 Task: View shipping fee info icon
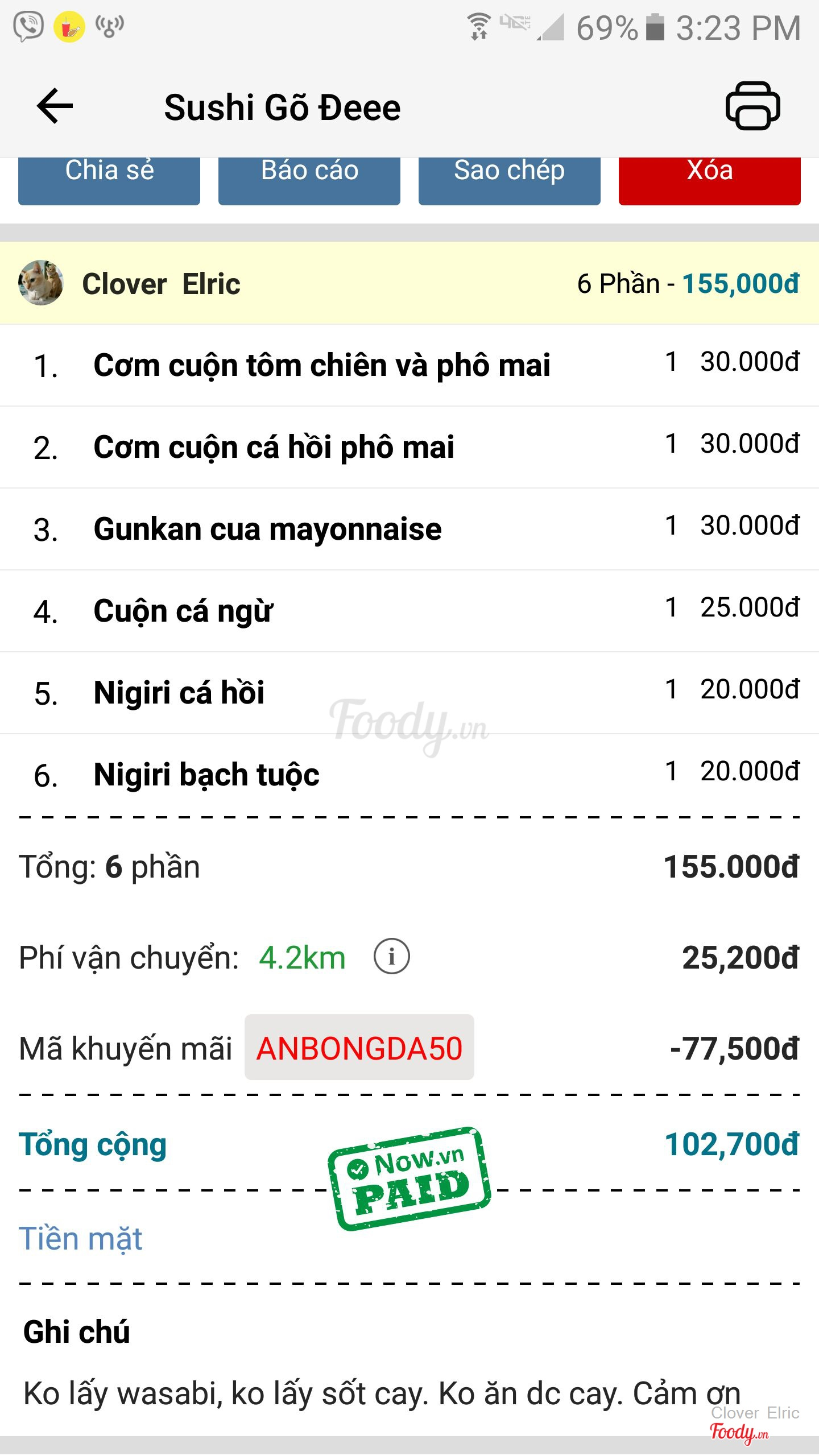[x=391, y=957]
